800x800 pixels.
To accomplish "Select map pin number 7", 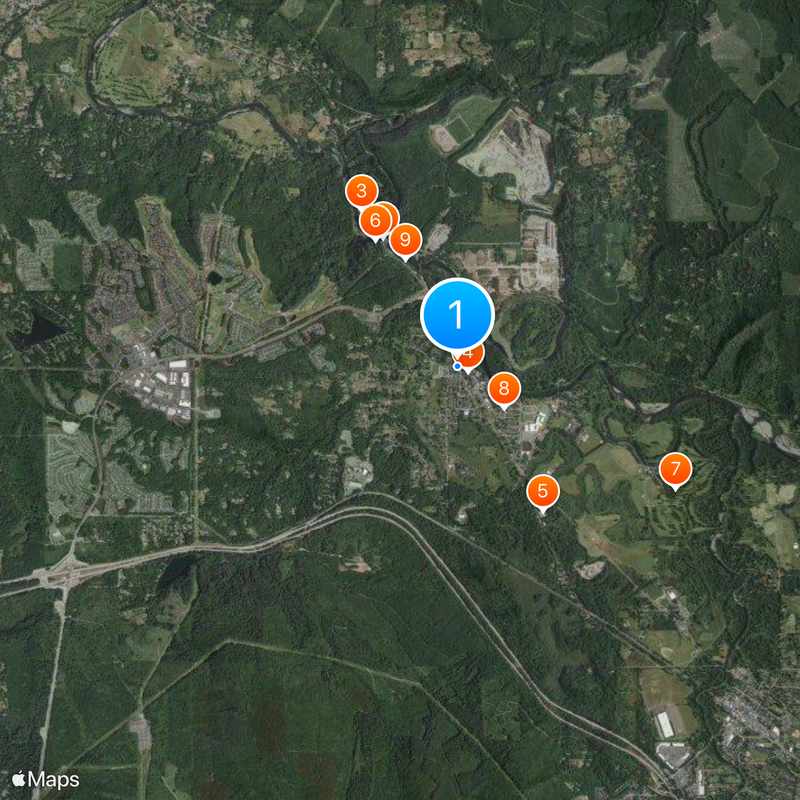I will coord(676,469).
